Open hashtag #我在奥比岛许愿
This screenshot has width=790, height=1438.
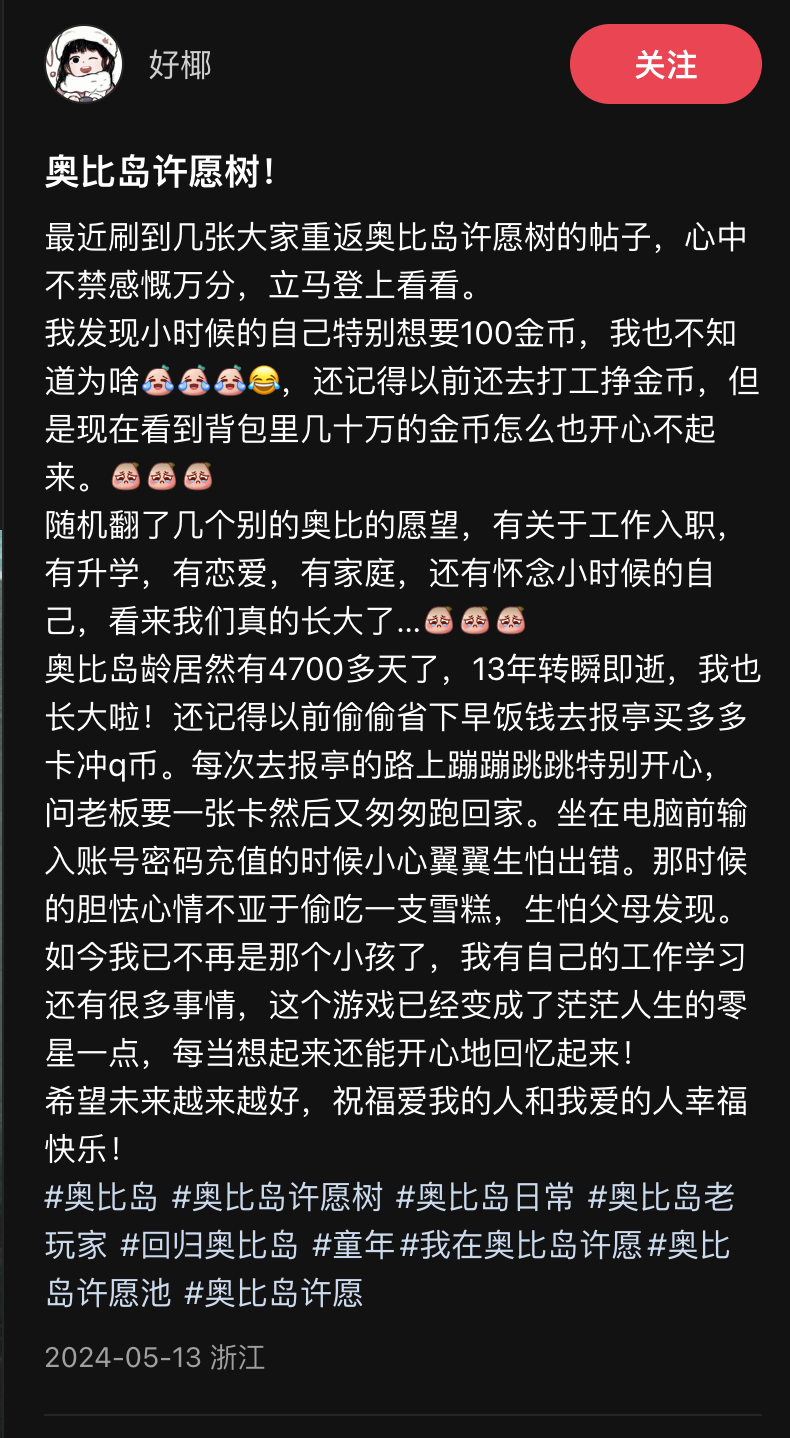point(521,1245)
